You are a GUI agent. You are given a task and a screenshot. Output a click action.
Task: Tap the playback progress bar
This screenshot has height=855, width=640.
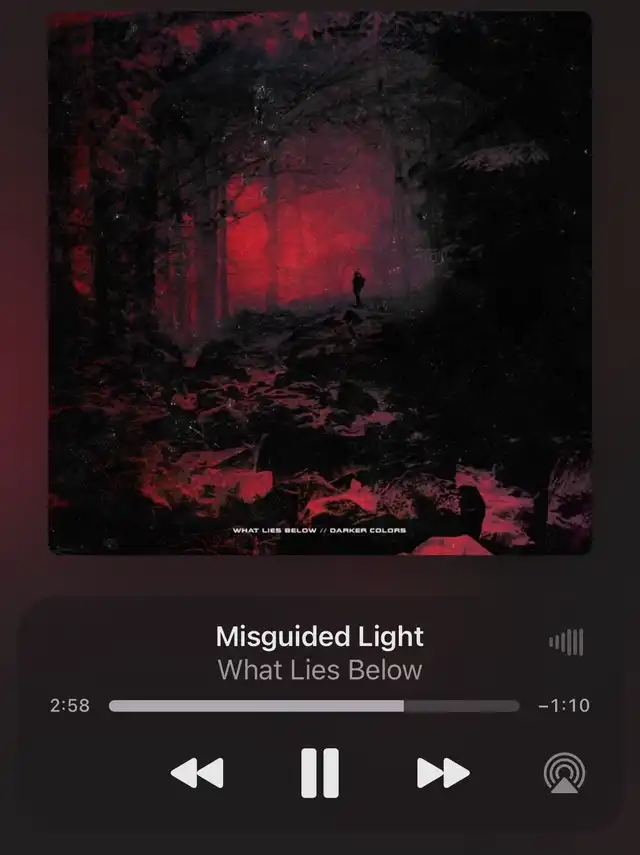[x=314, y=706]
